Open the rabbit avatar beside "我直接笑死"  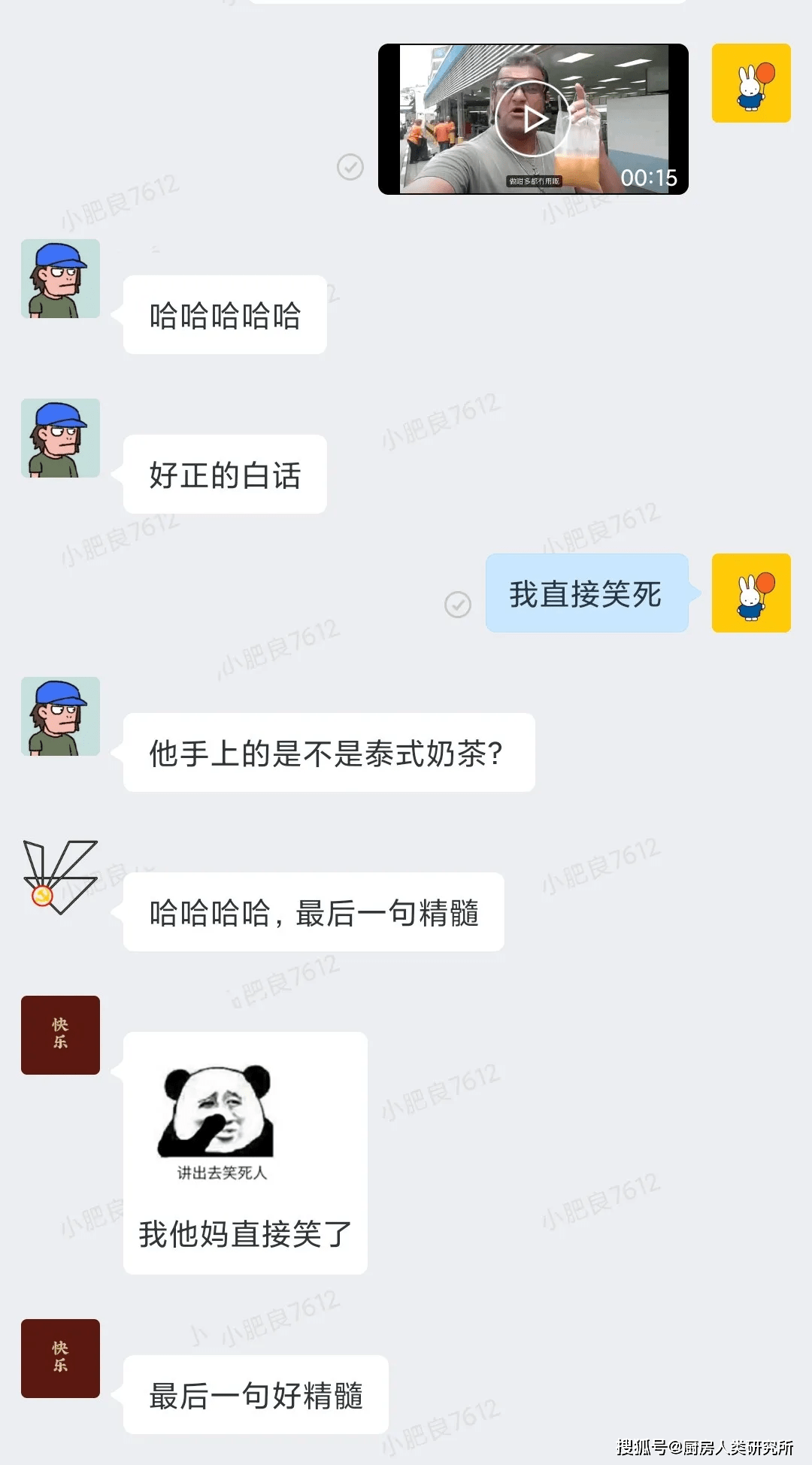(x=751, y=593)
